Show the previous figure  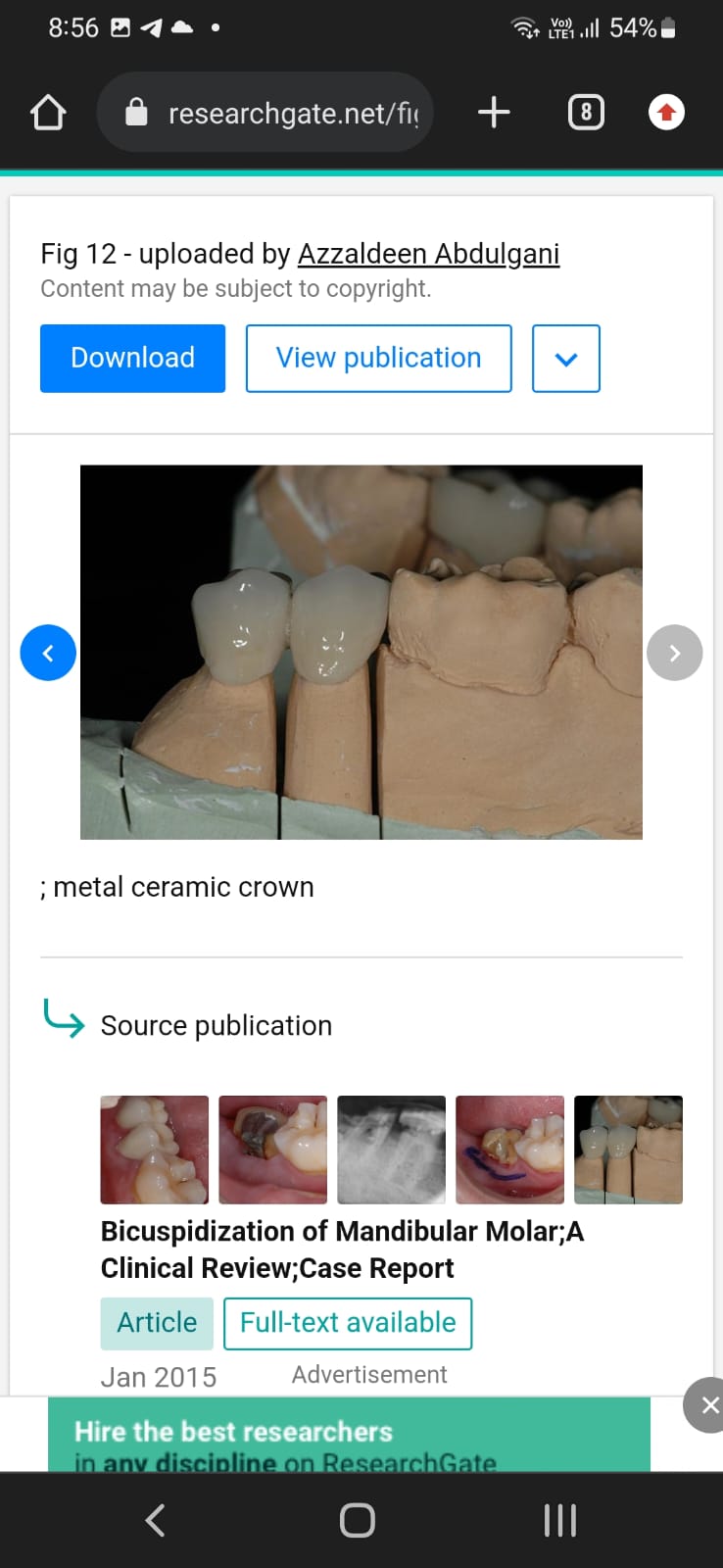[x=48, y=653]
